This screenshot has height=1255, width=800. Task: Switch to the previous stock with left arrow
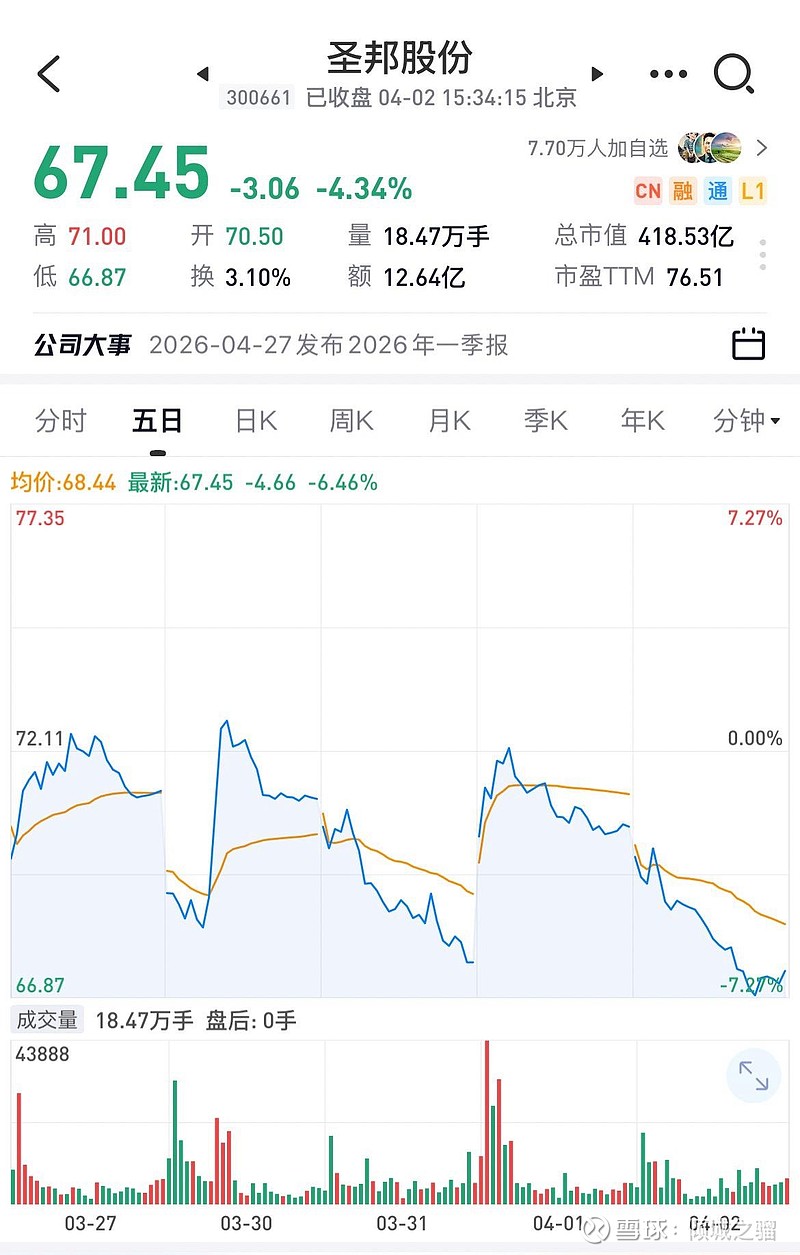[x=203, y=74]
